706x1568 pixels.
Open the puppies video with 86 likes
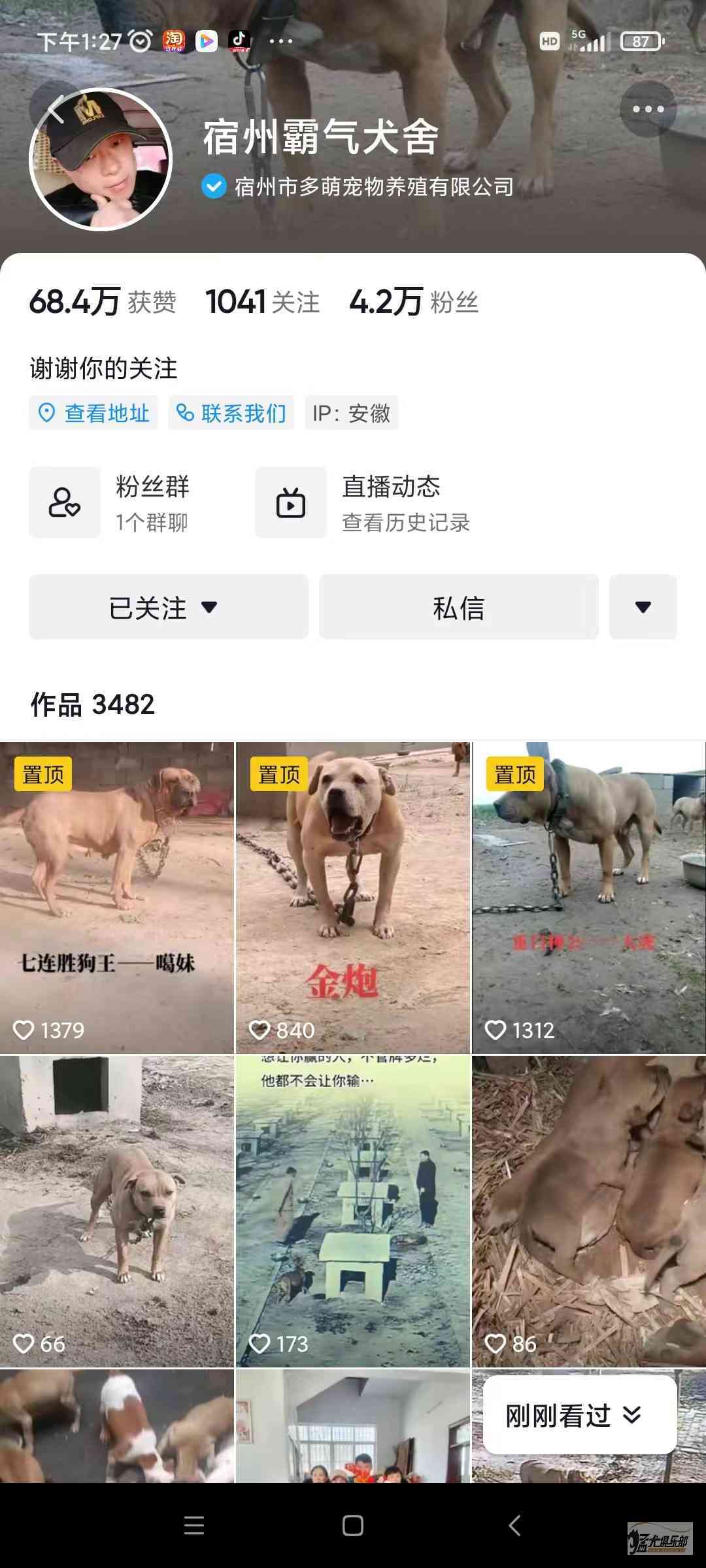588,1211
